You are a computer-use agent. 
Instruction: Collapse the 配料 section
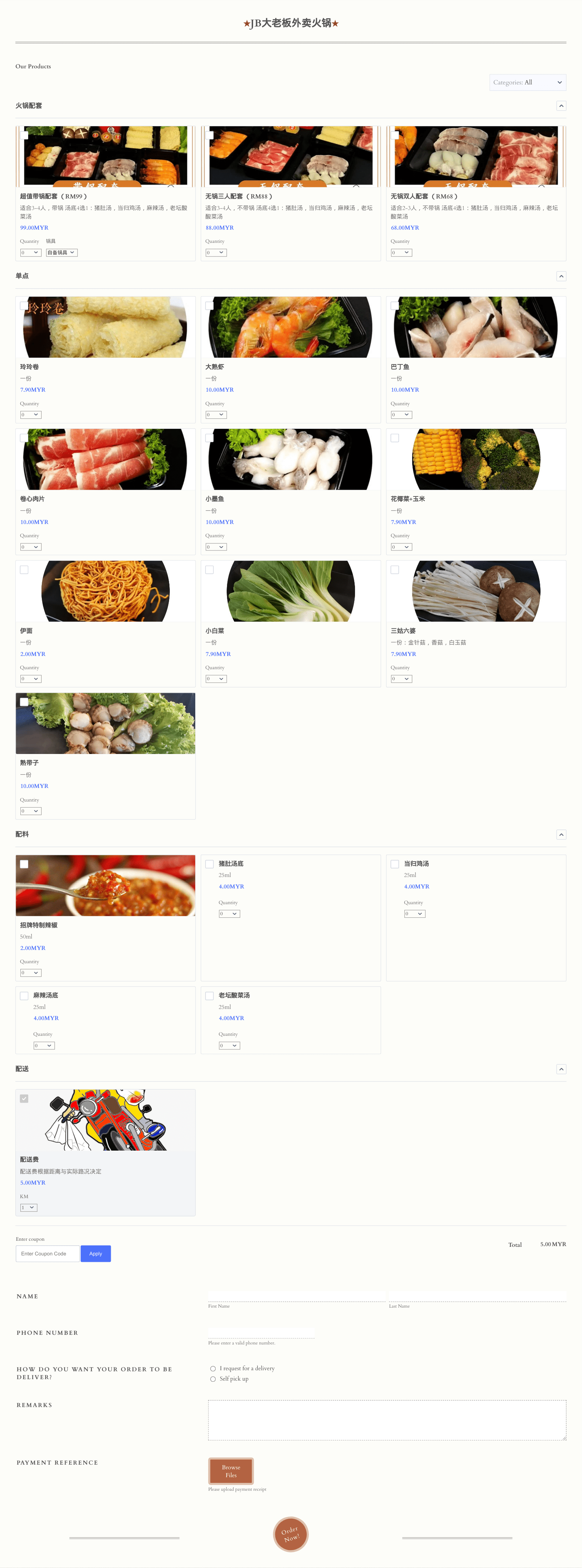point(561,834)
